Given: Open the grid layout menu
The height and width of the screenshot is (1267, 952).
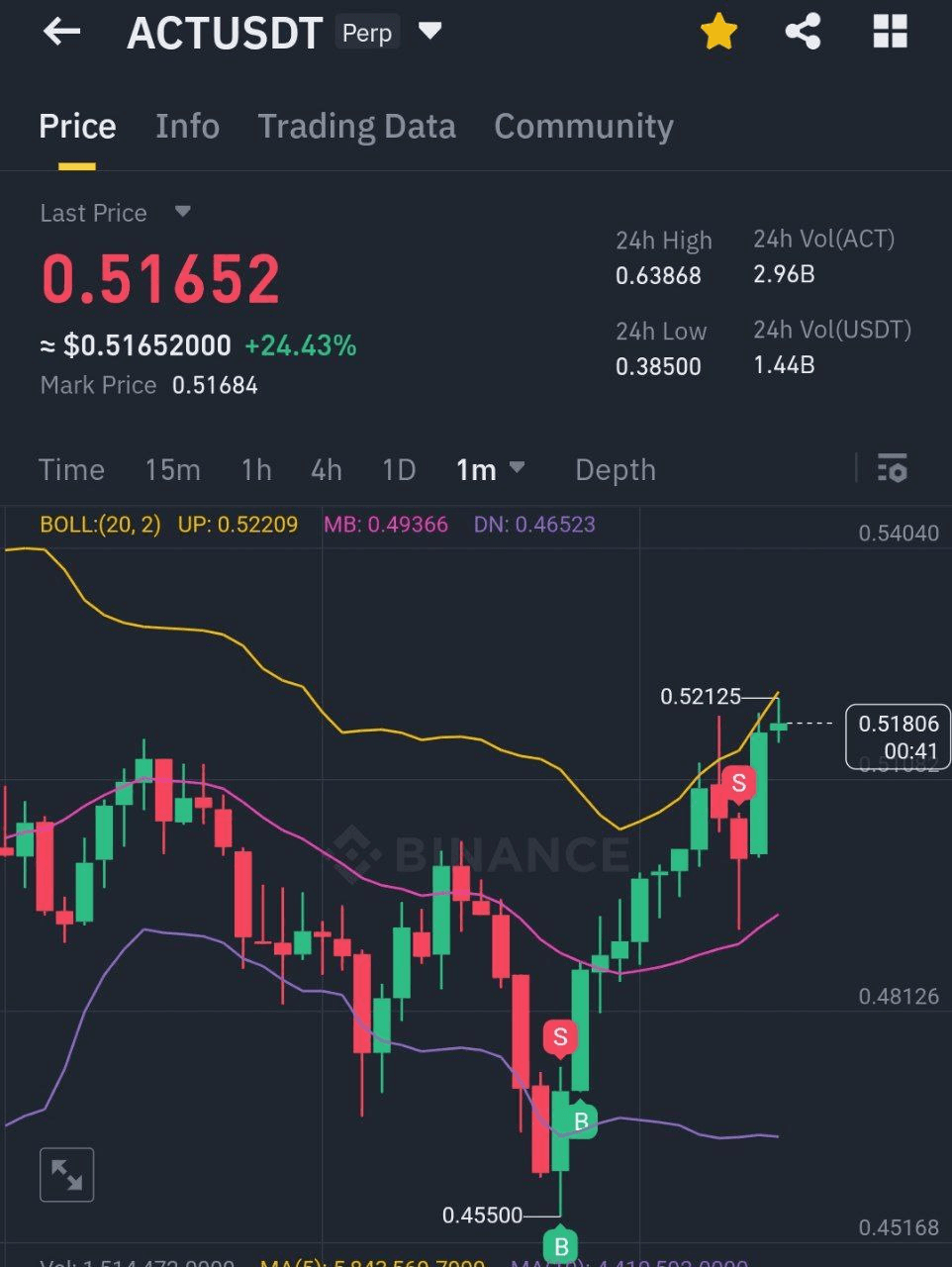Looking at the screenshot, I should pyautogui.click(x=890, y=32).
